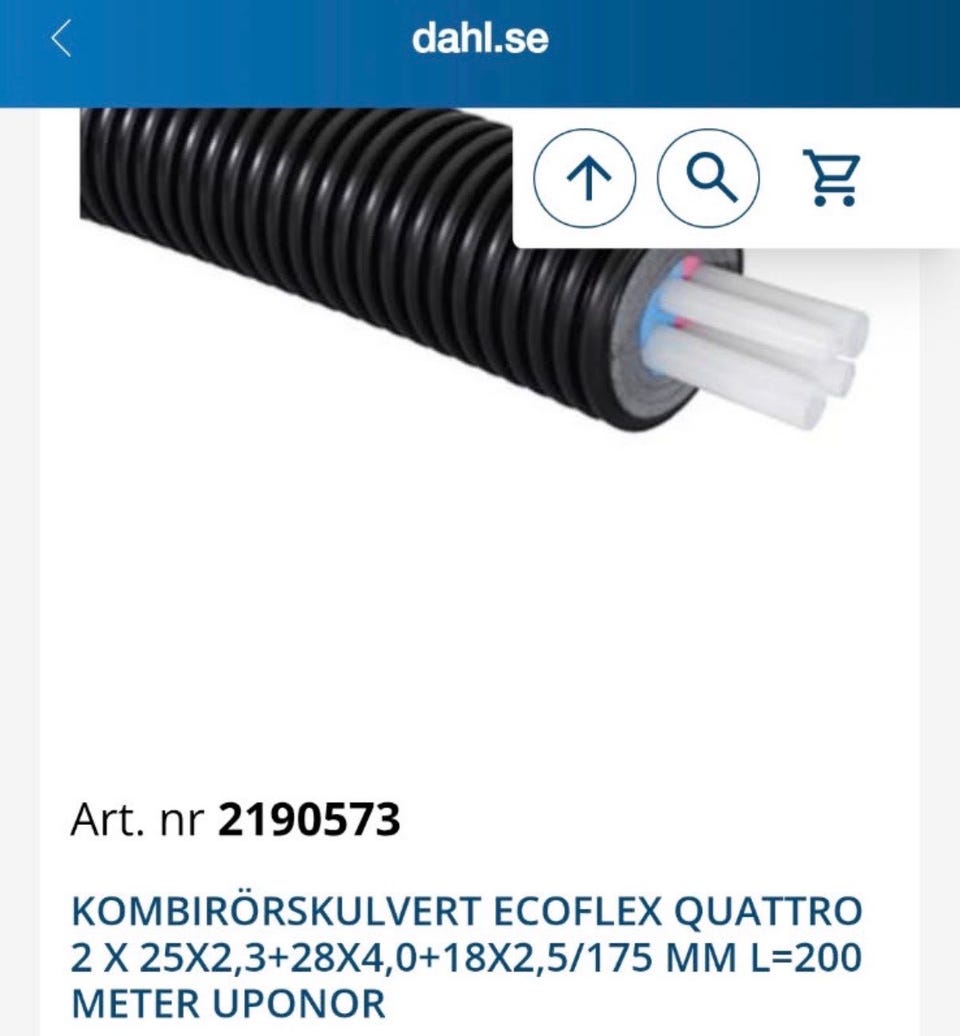The width and height of the screenshot is (960, 1036).
Task: Tap the dahl.se header title
Action: click(x=480, y=41)
